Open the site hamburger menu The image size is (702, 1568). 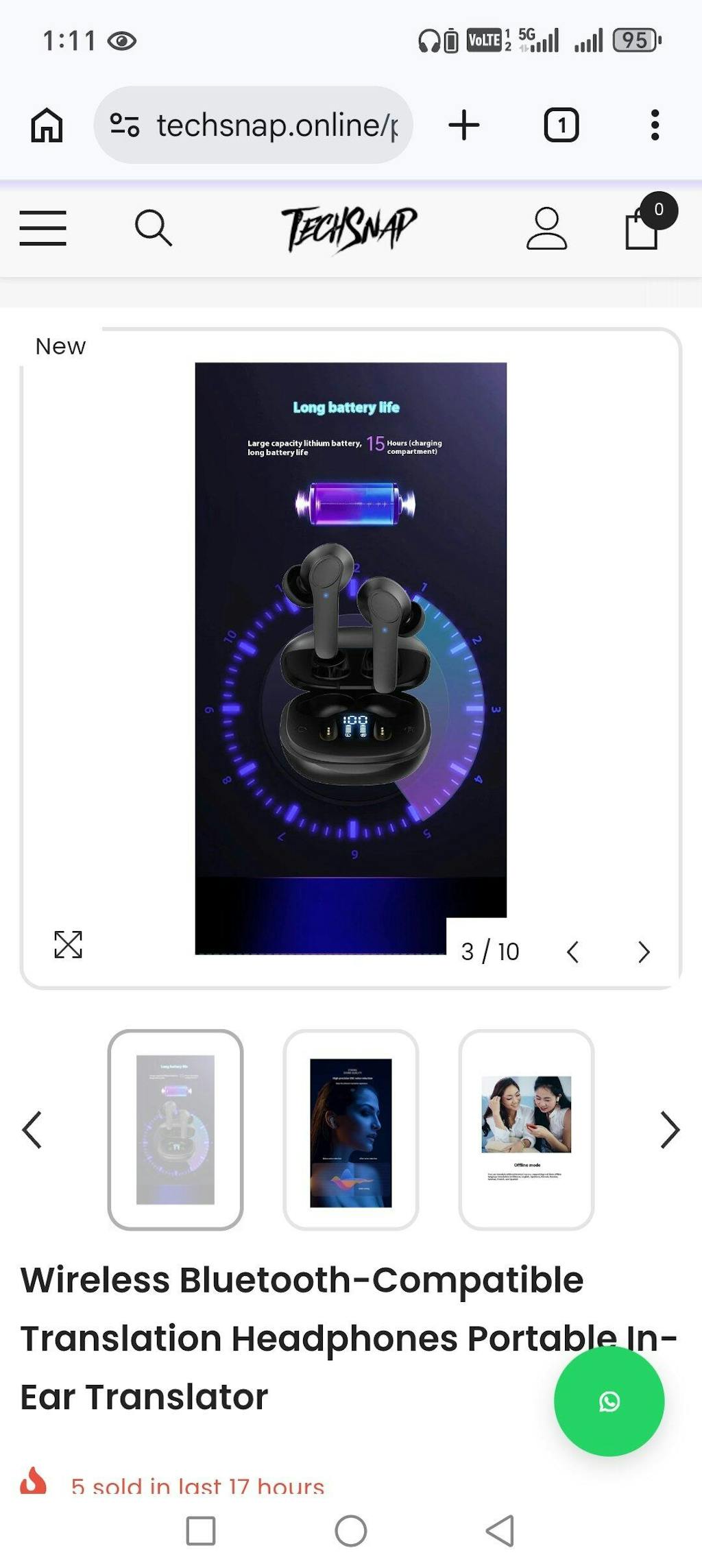[x=43, y=228]
